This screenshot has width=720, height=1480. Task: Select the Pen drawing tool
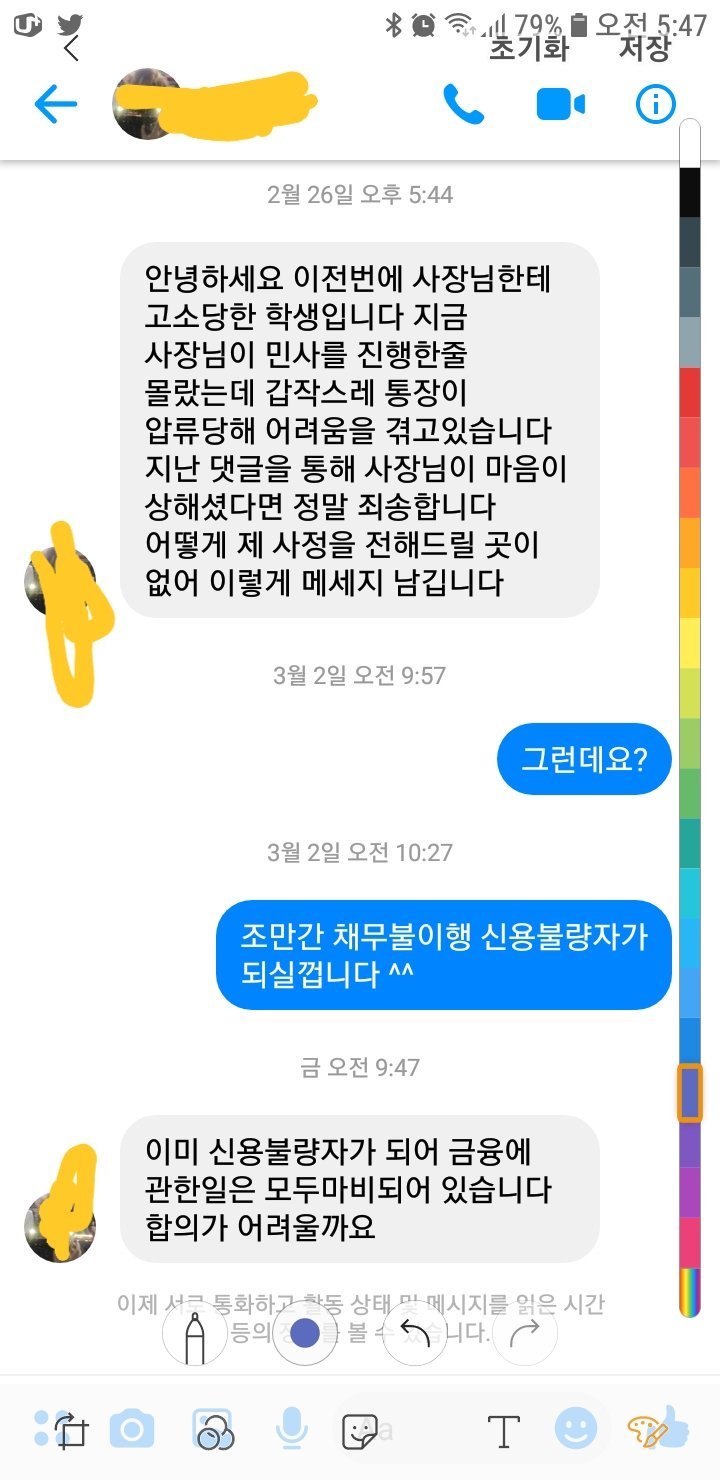pyautogui.click(x=195, y=1333)
